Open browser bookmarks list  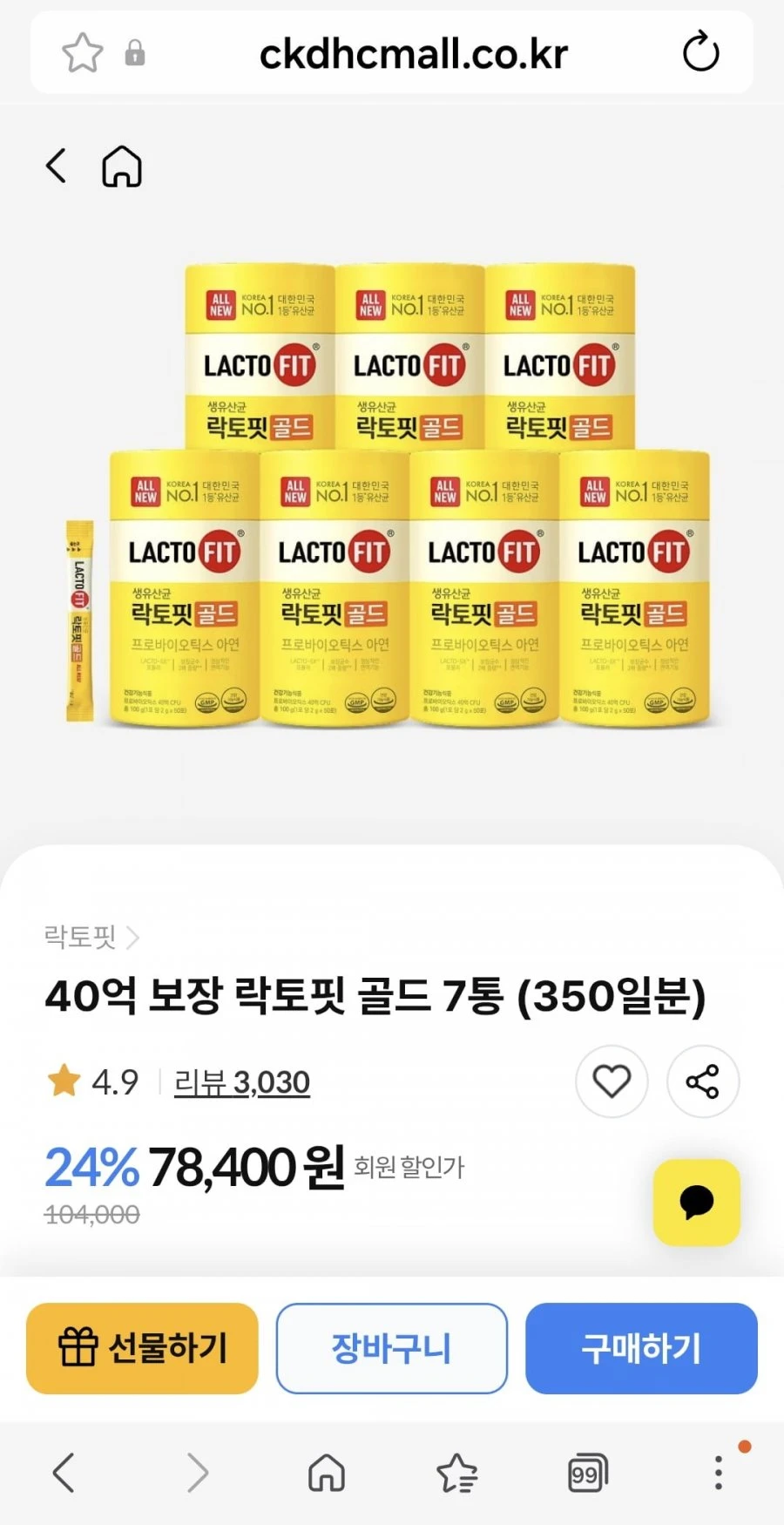pyautogui.click(x=457, y=1473)
